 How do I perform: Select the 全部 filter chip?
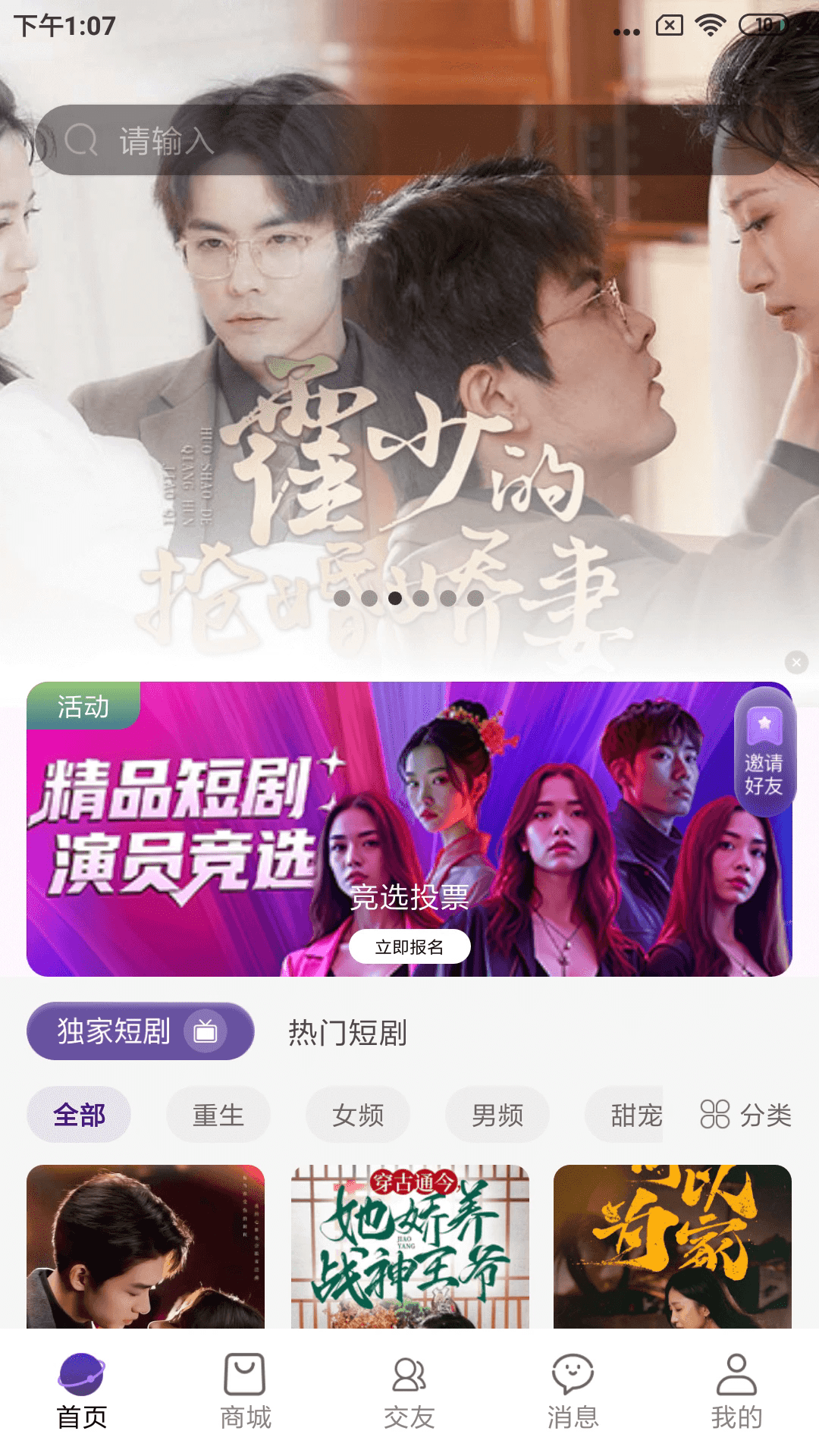point(79,1115)
